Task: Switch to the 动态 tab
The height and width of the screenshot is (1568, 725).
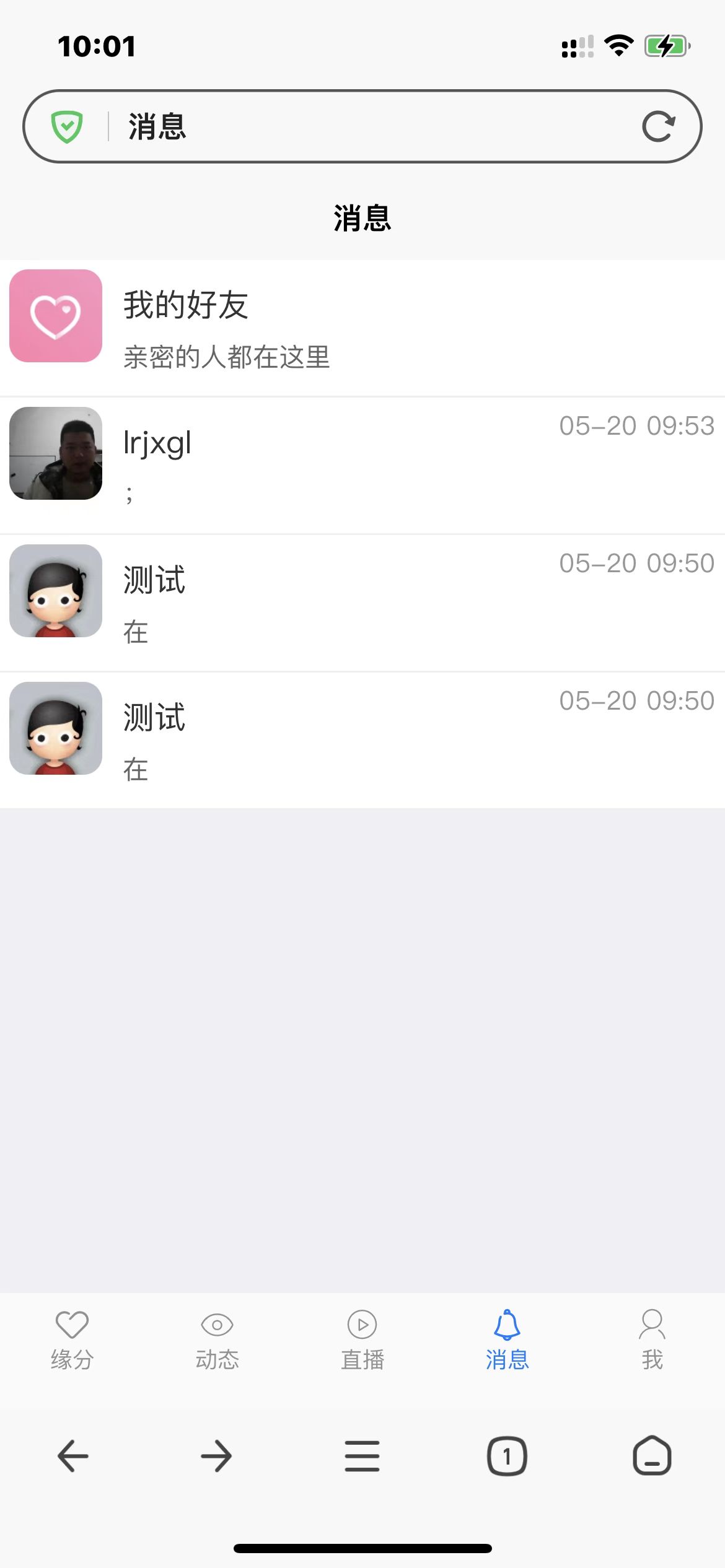Action: click(x=217, y=1340)
